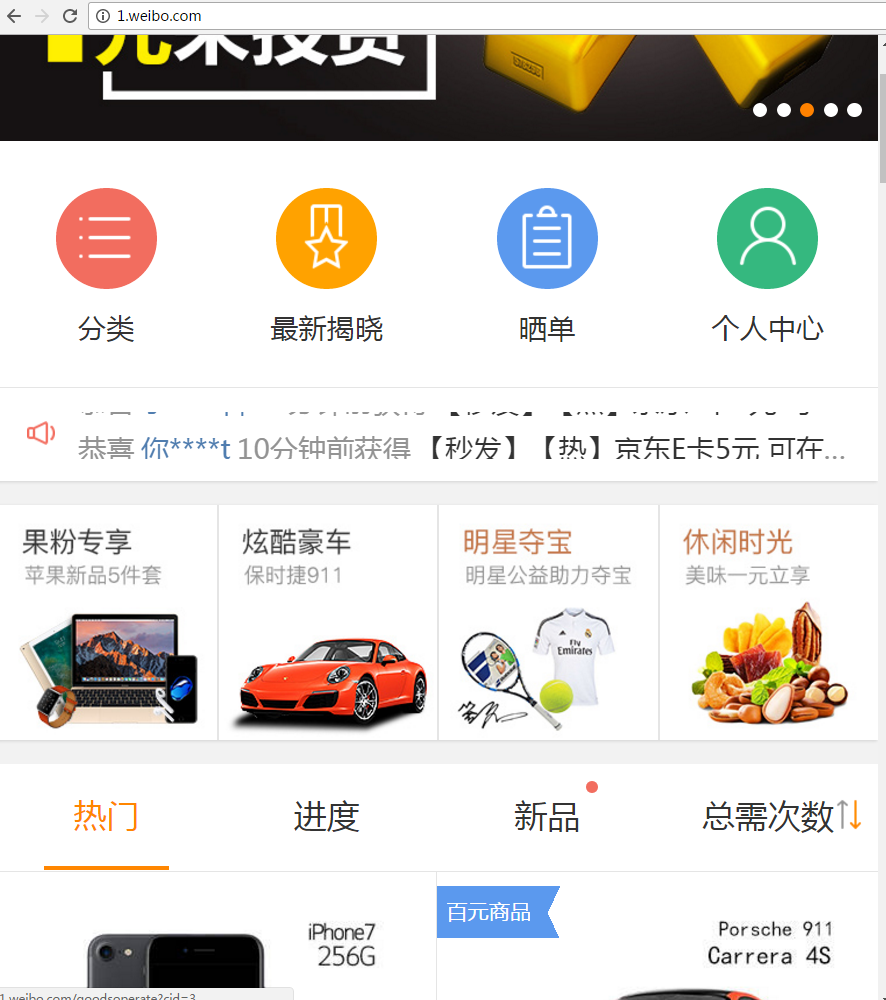Open the 新品 tab with notification dot
This screenshot has height=1000, width=886.
(x=547, y=817)
